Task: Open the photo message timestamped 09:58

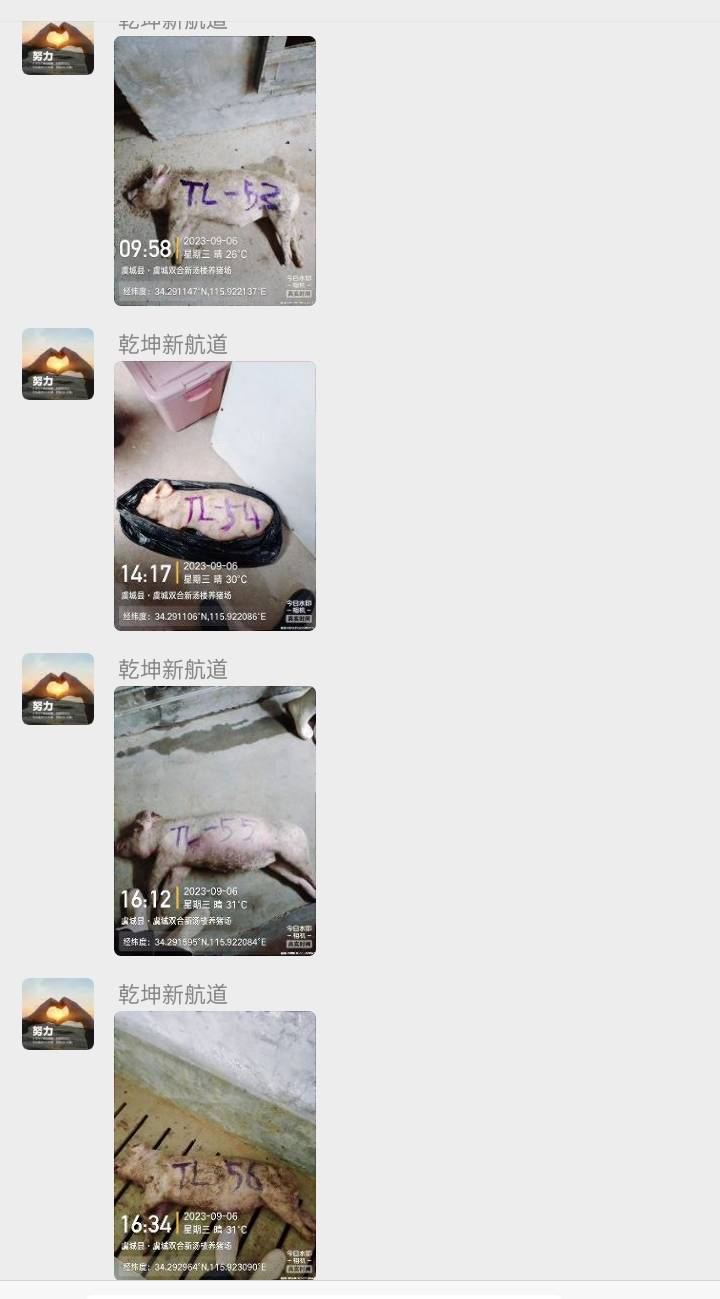Action: pyautogui.click(x=215, y=170)
